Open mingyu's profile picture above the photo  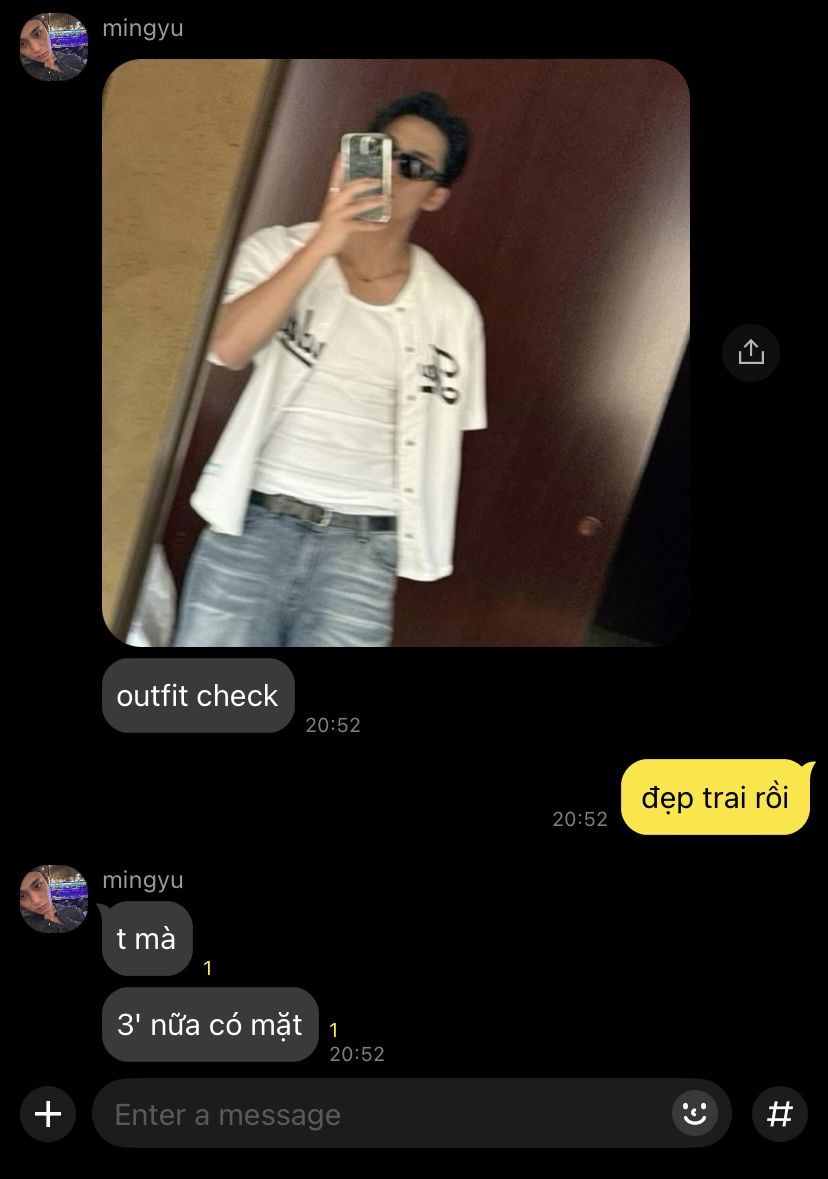click(x=54, y=46)
